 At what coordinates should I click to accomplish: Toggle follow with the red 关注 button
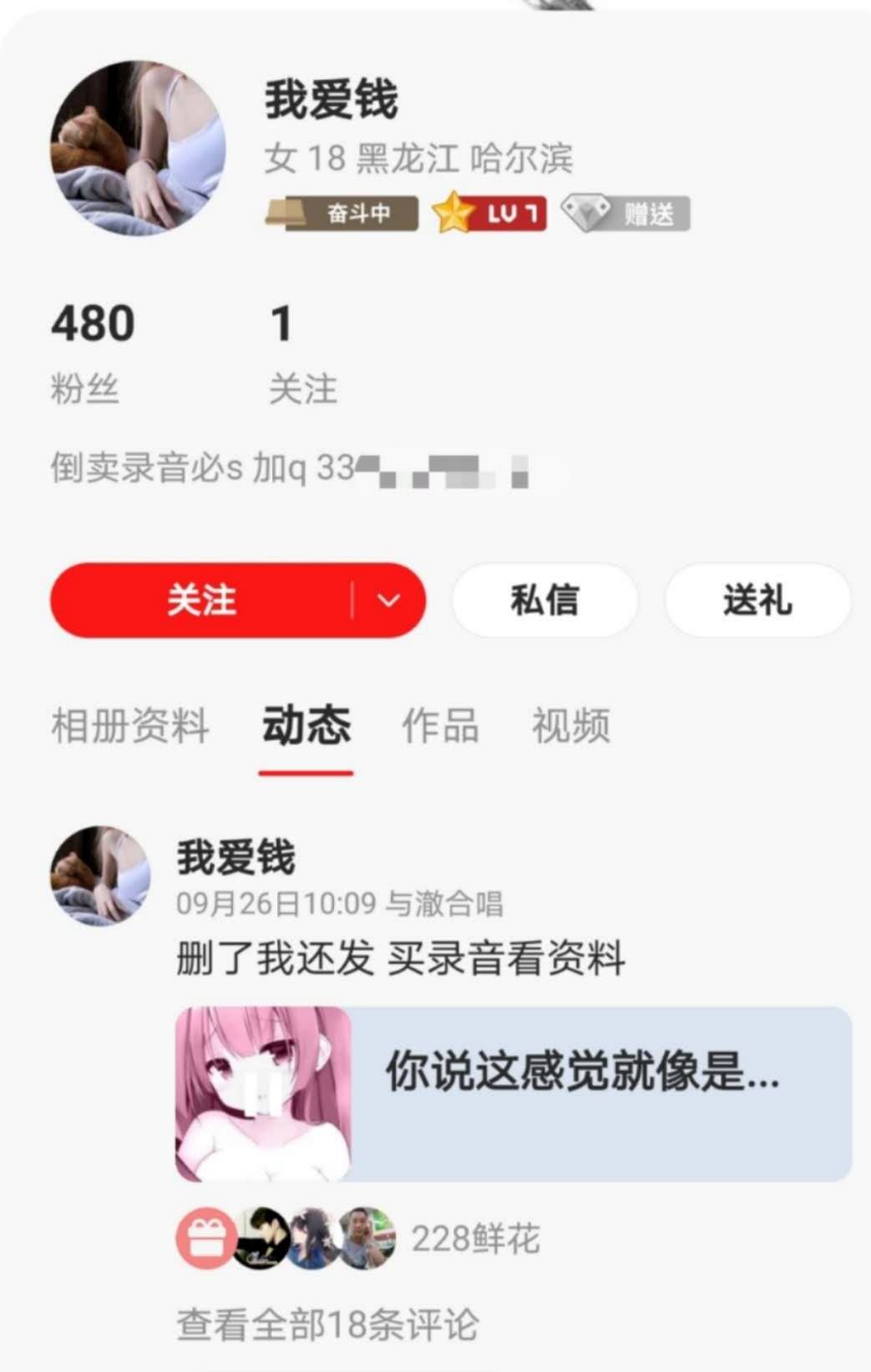(x=200, y=599)
